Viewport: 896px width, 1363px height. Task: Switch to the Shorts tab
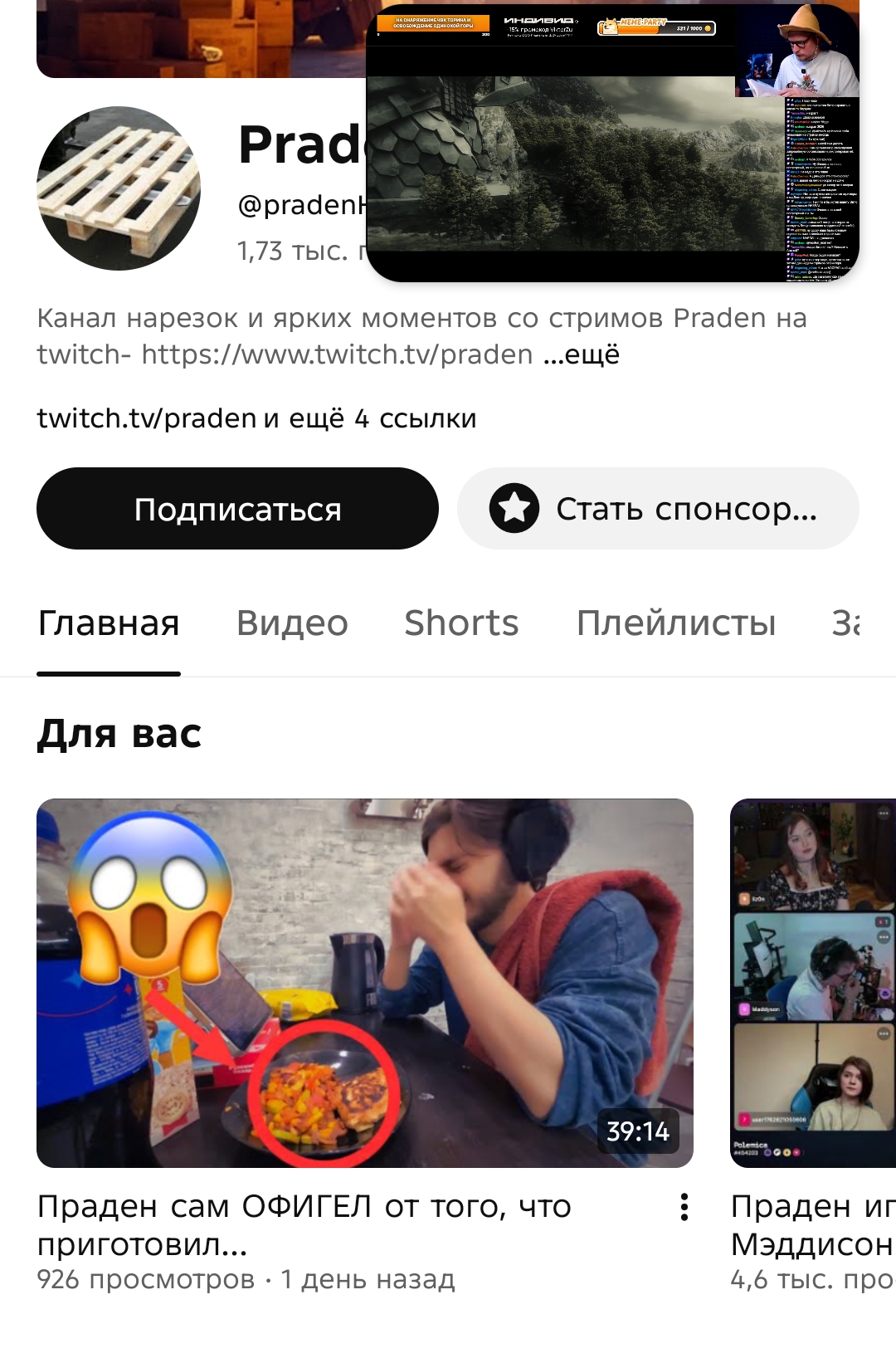[x=461, y=623]
